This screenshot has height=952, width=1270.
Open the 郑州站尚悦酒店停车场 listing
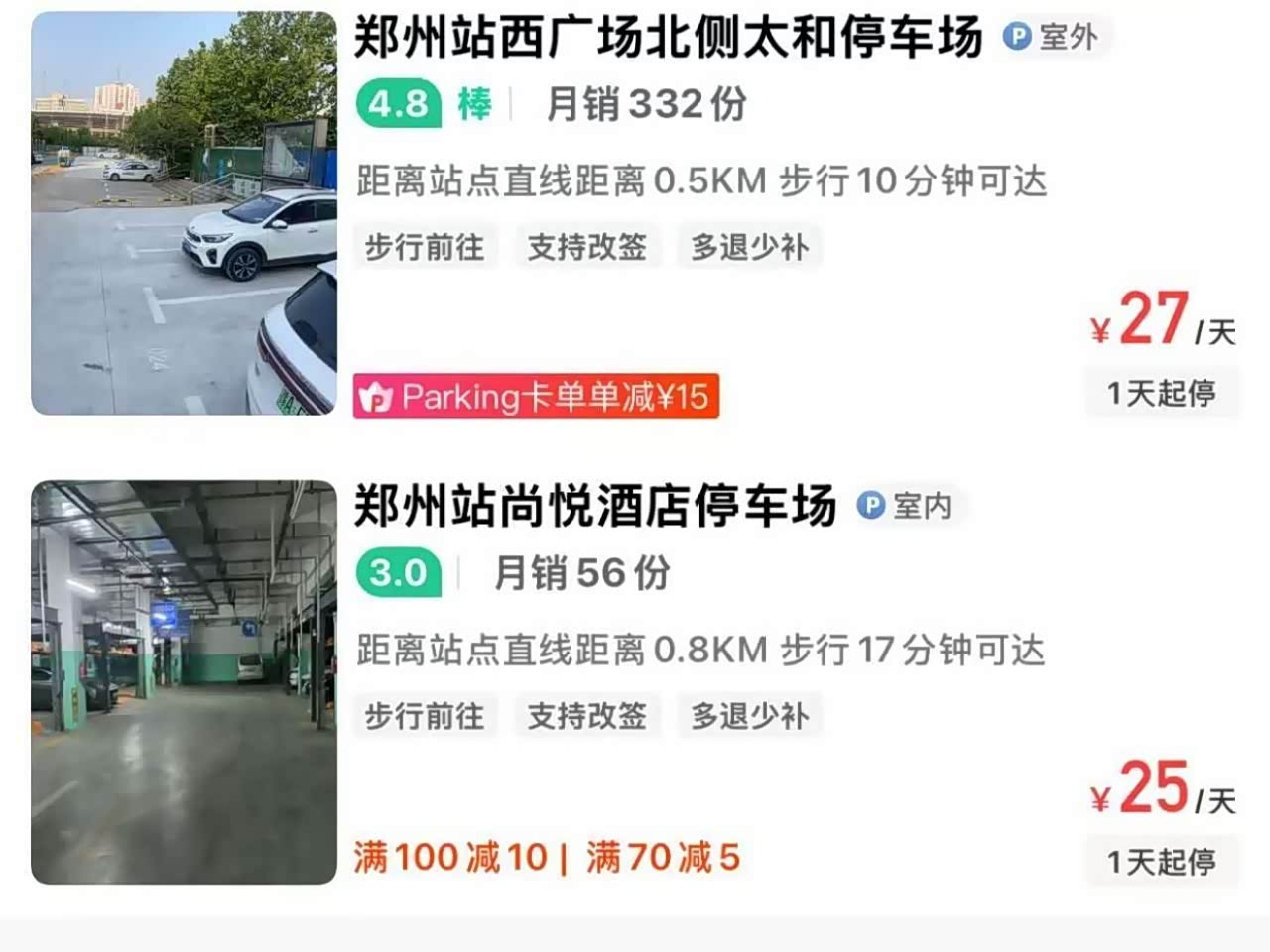(595, 507)
